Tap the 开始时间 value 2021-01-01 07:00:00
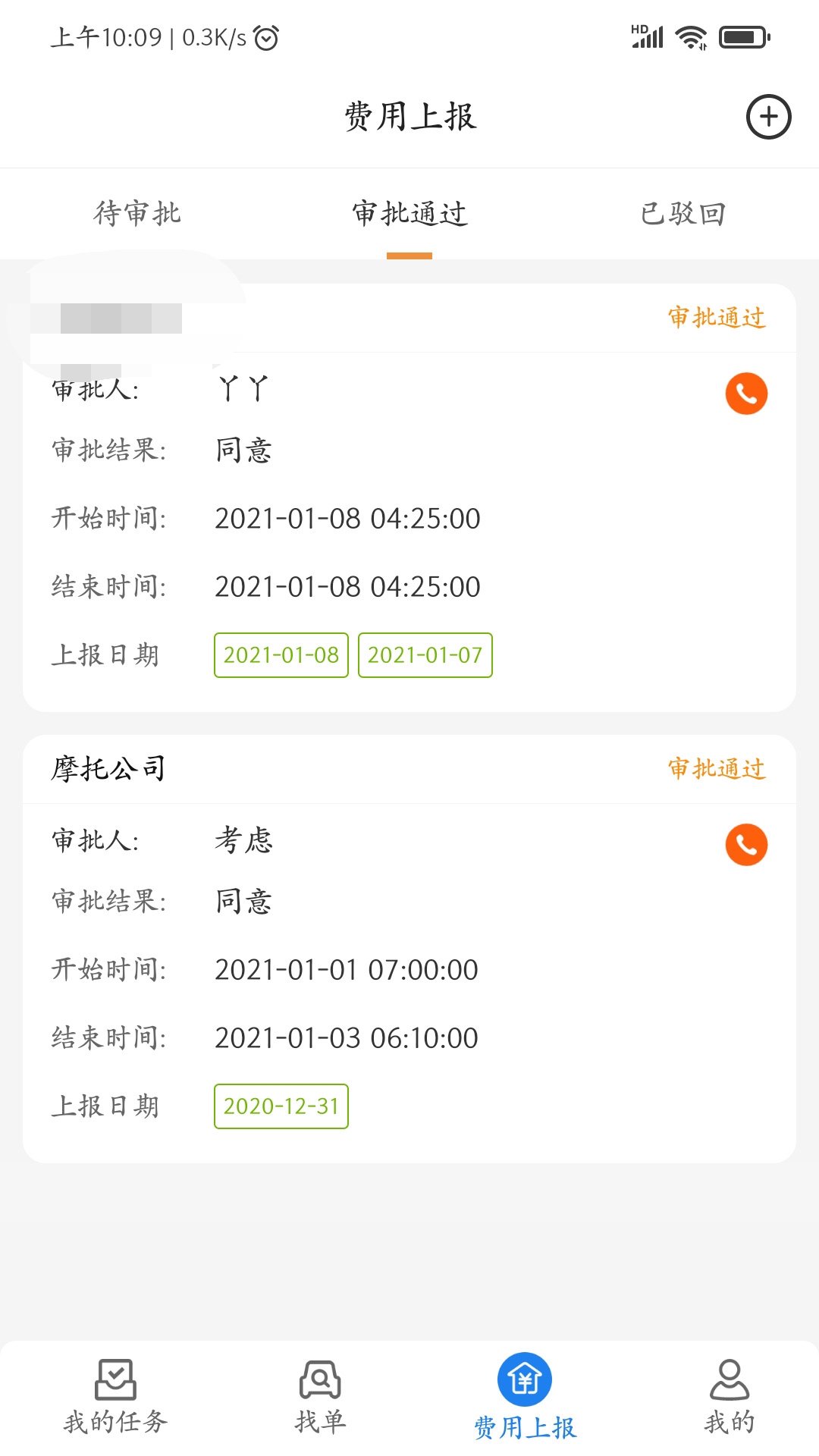The image size is (819, 1456). tap(347, 970)
